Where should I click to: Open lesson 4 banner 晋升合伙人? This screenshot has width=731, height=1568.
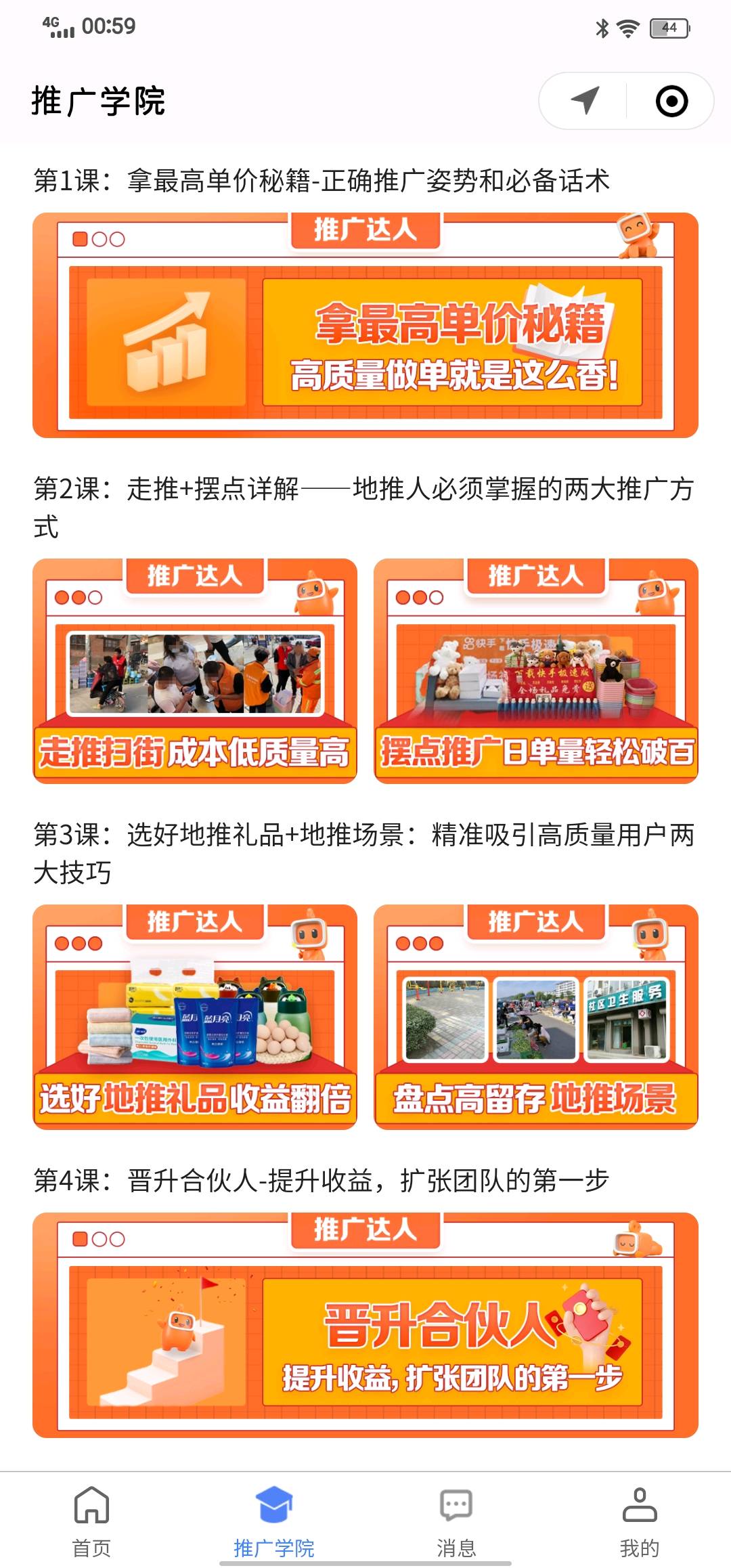[x=365, y=1325]
